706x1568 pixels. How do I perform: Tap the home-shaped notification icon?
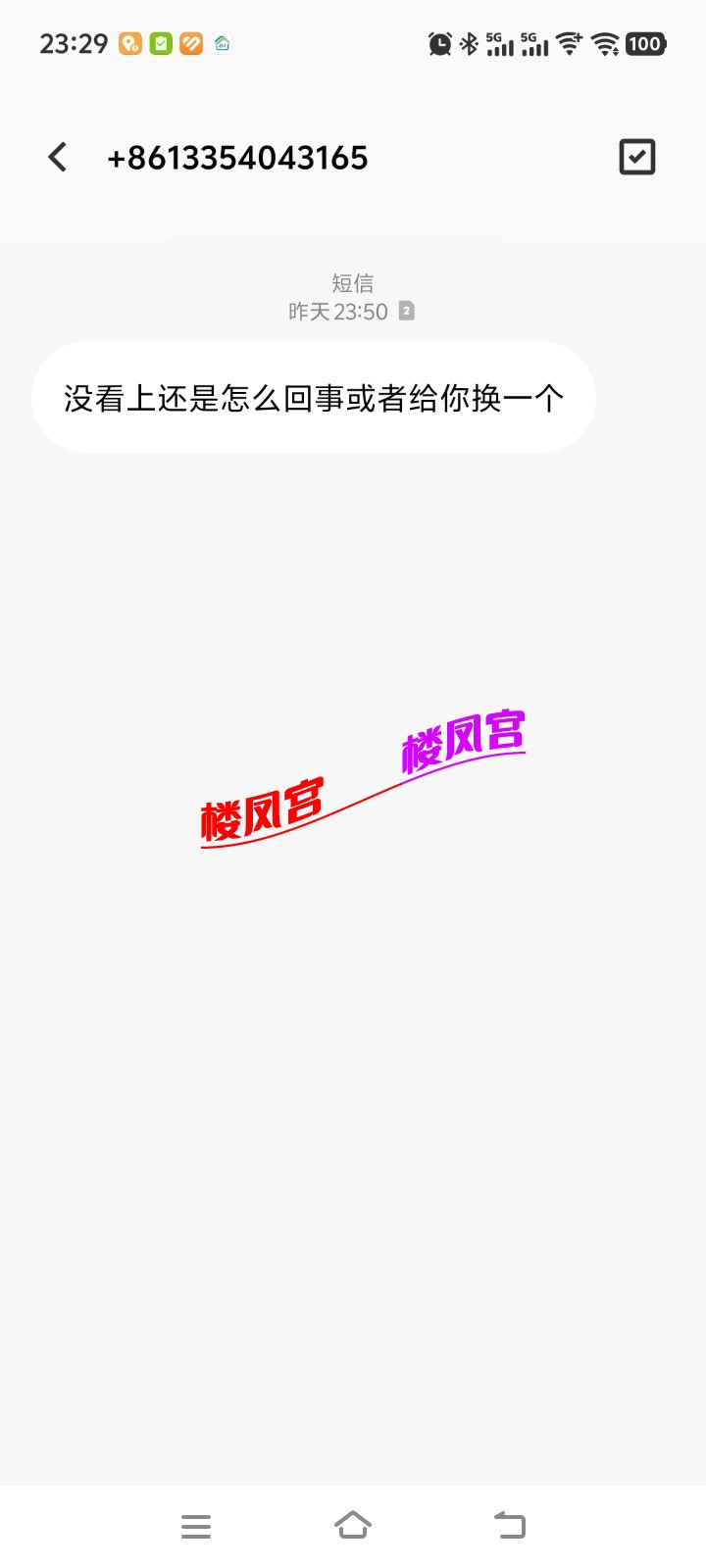tap(222, 43)
